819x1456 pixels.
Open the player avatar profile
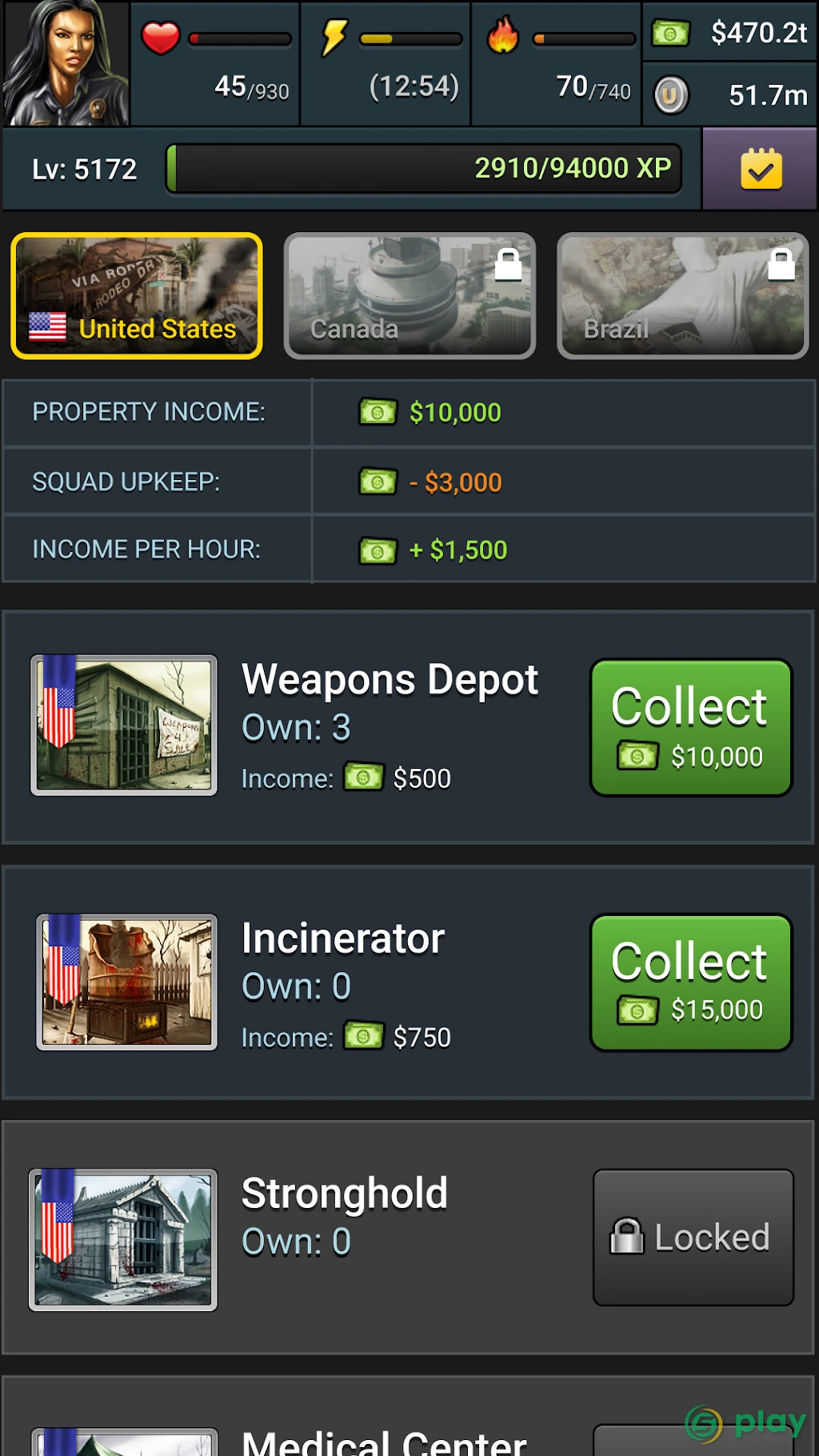click(x=66, y=63)
